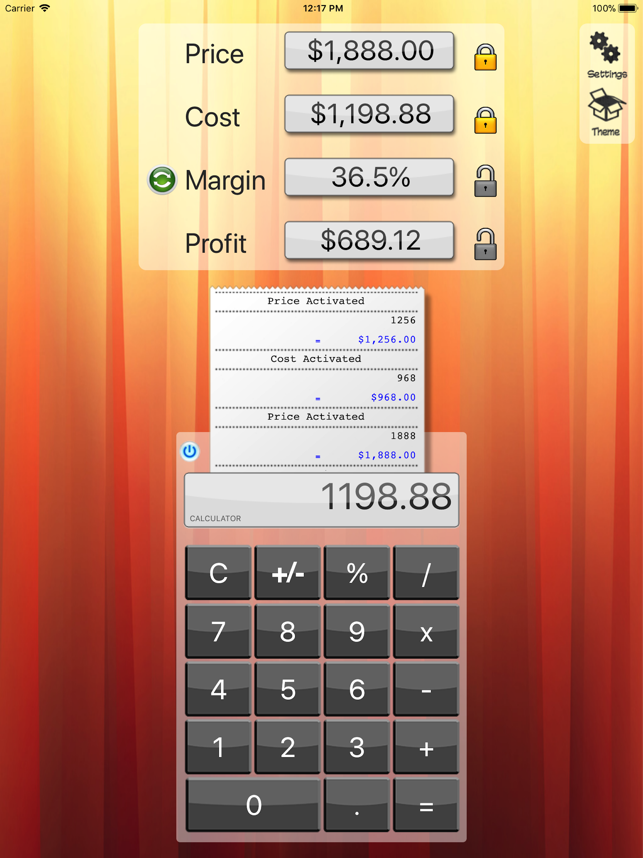Tap the decimal point key

tap(357, 806)
